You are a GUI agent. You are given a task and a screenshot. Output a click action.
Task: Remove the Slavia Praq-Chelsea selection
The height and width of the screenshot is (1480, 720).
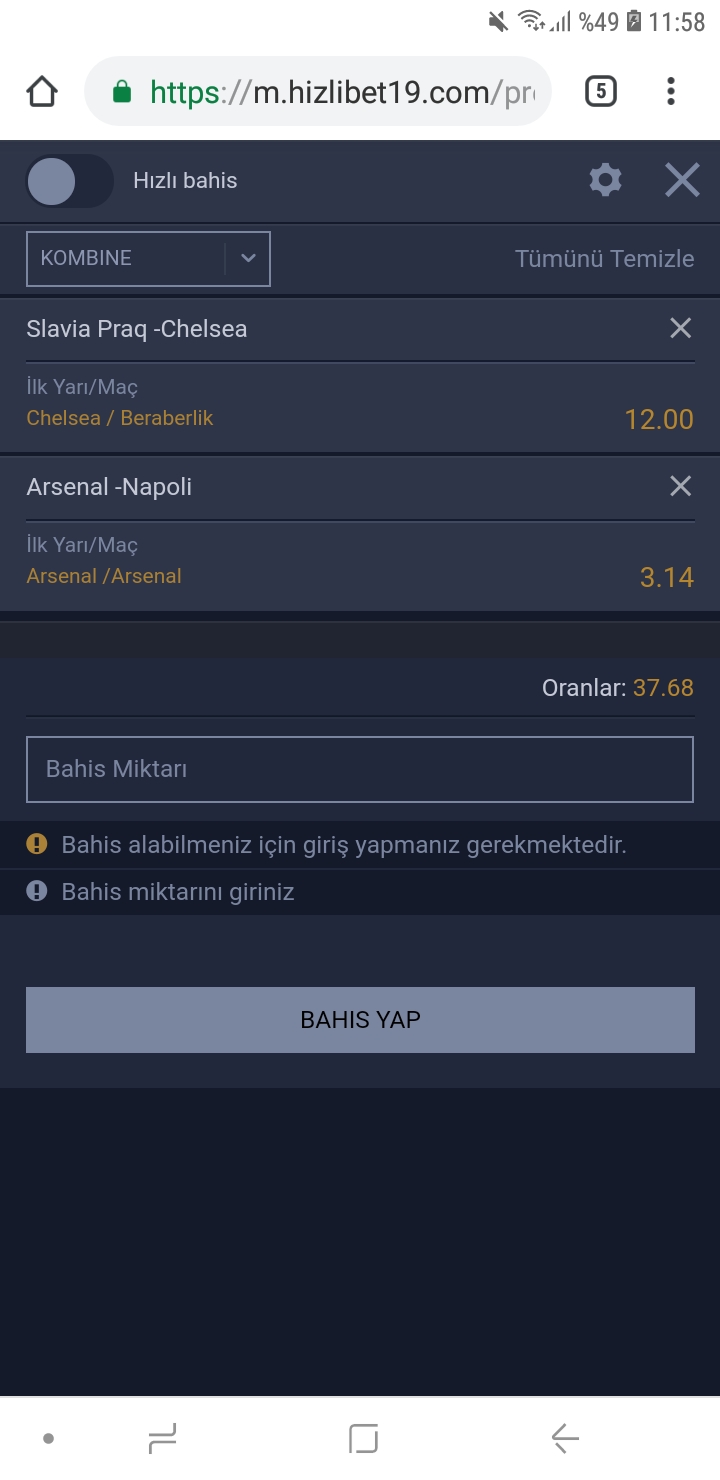(x=680, y=328)
